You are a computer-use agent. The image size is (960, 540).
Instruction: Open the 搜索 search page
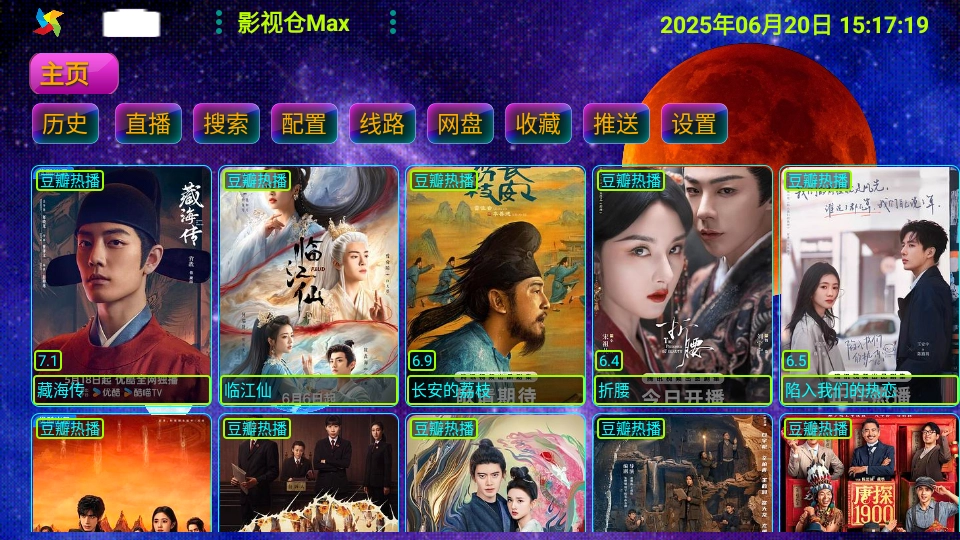[x=226, y=124]
